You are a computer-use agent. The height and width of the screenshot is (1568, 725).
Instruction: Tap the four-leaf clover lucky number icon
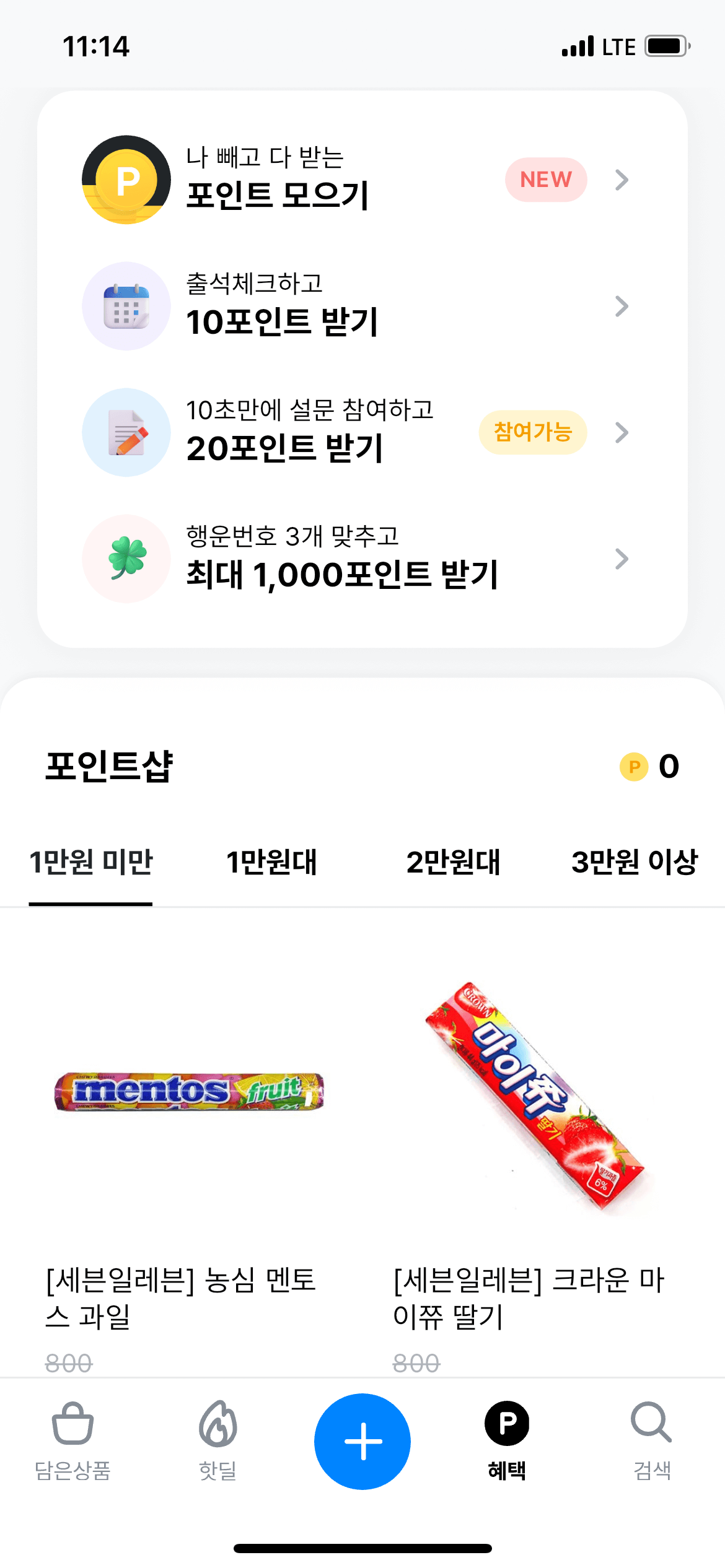(x=126, y=558)
